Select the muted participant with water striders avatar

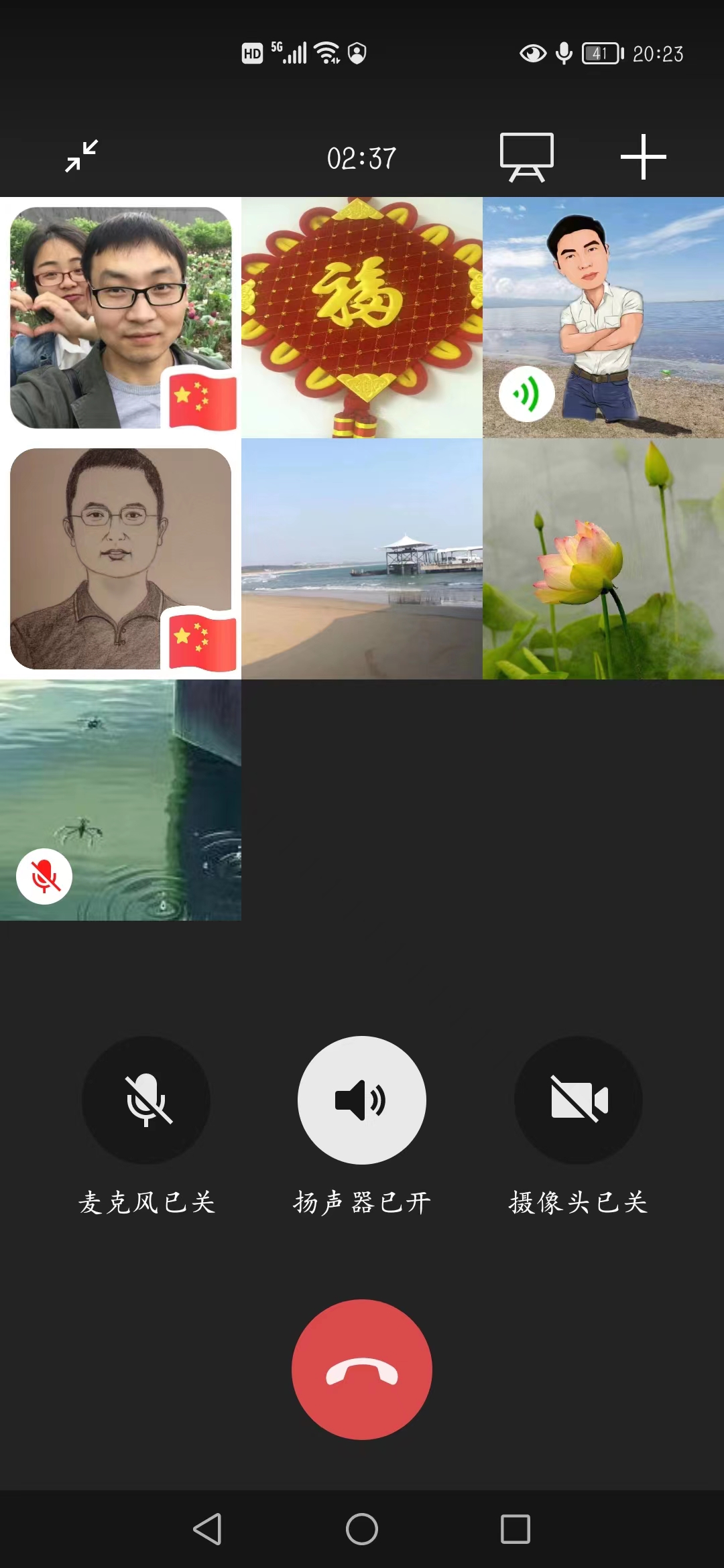121,800
